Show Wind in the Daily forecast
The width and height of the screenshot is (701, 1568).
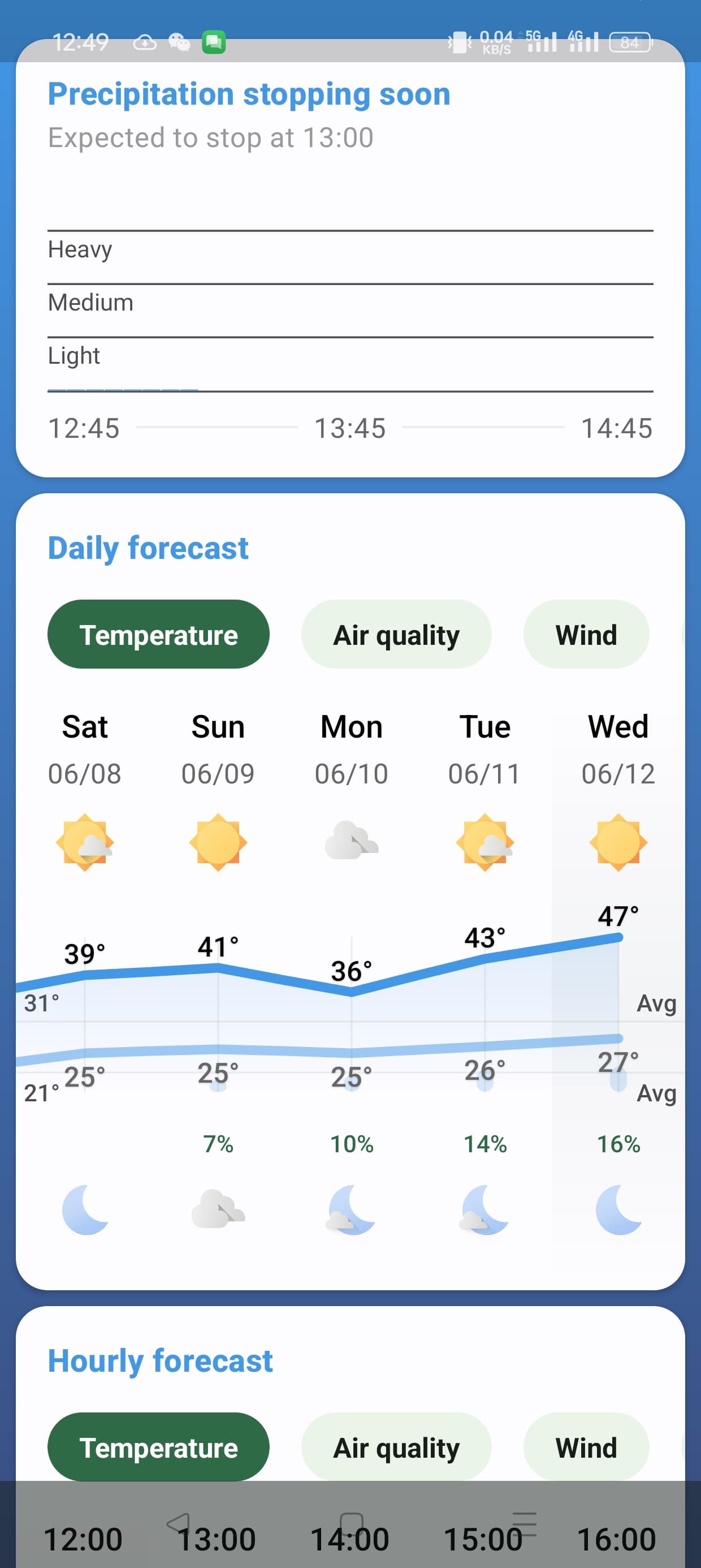[585, 634]
